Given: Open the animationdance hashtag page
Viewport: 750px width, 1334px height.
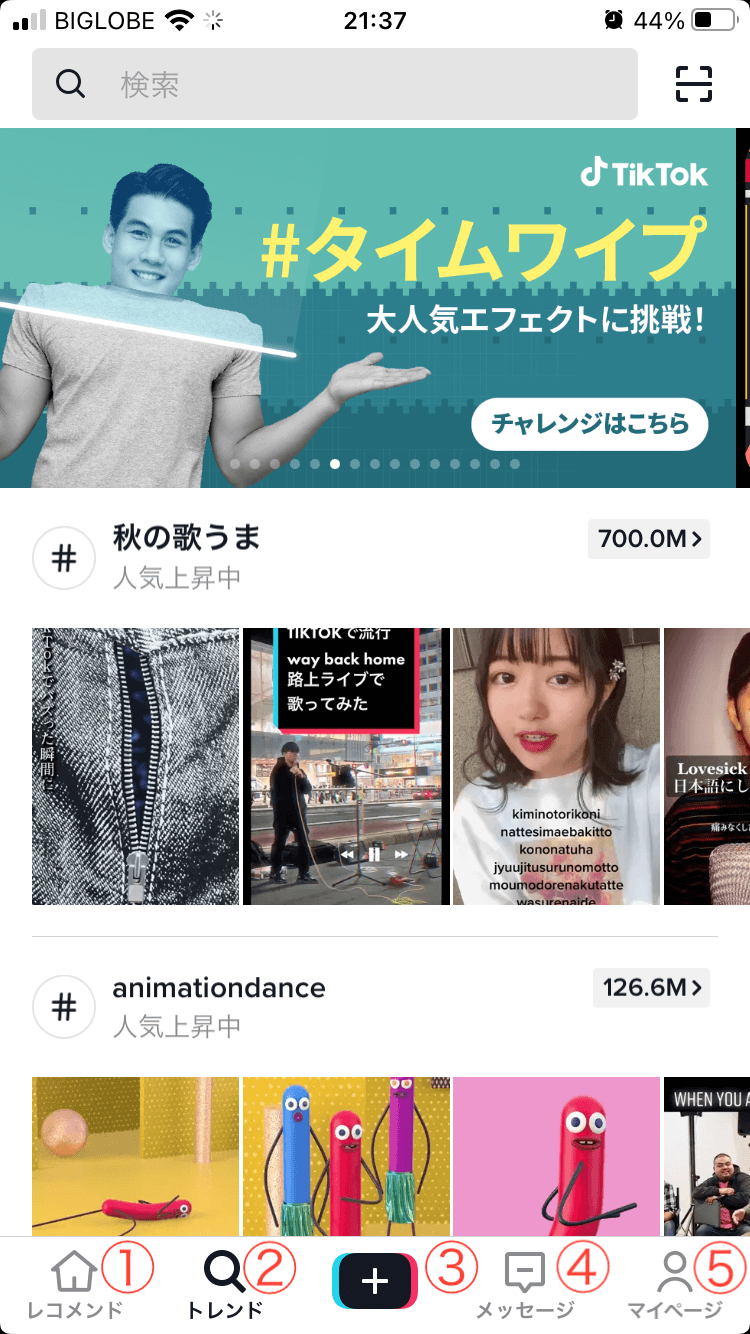Looking at the screenshot, I should pos(219,988).
